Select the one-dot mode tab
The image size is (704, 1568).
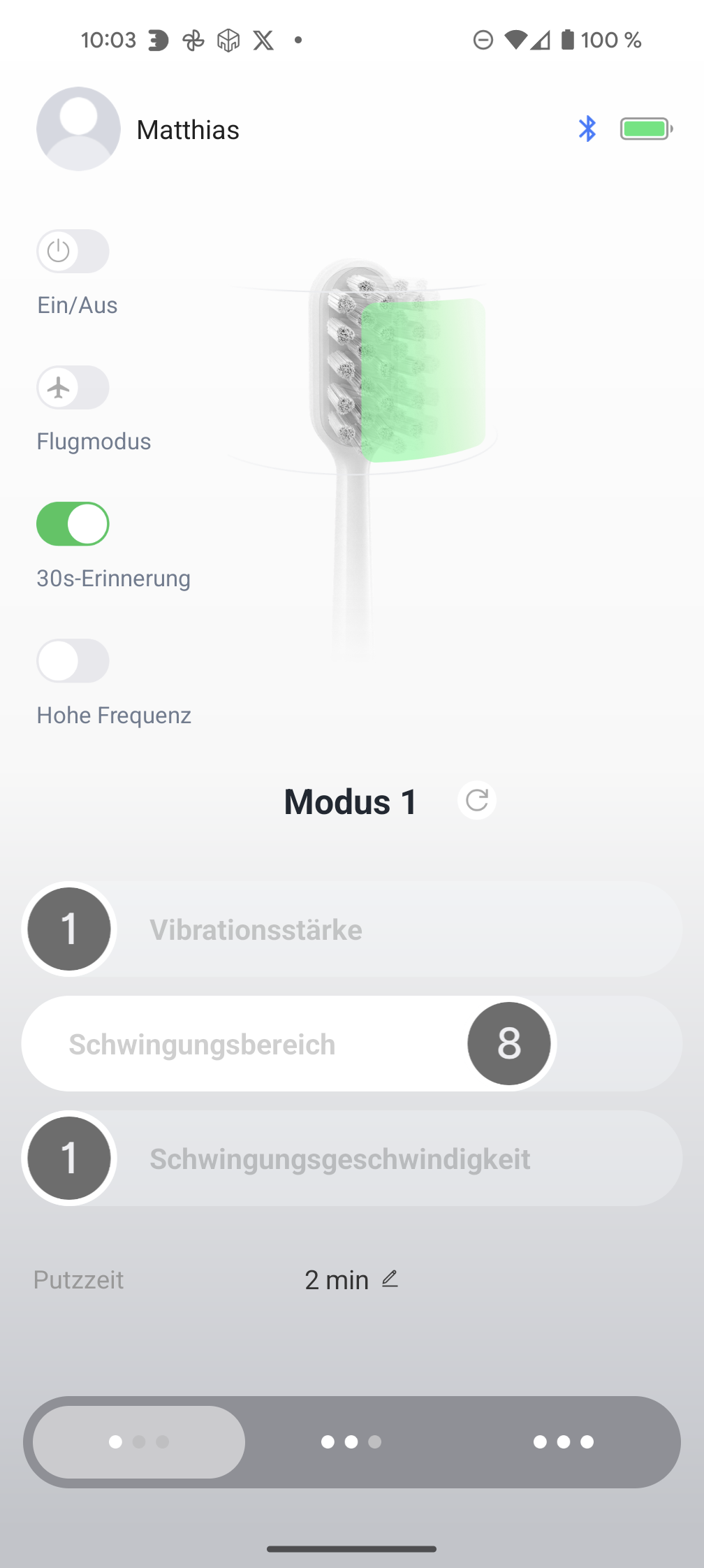[139, 1442]
